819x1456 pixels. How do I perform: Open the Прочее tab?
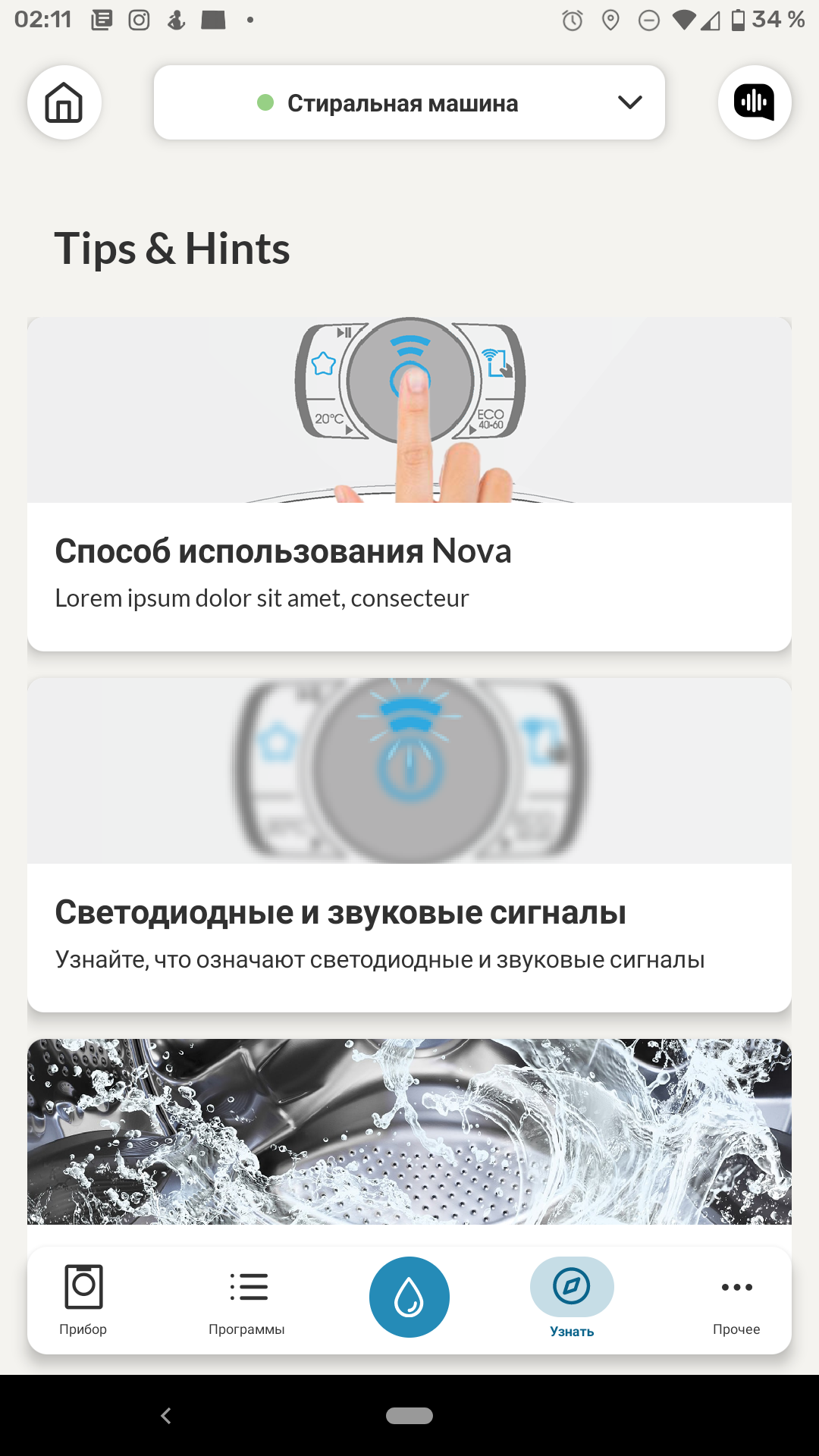tap(736, 1300)
